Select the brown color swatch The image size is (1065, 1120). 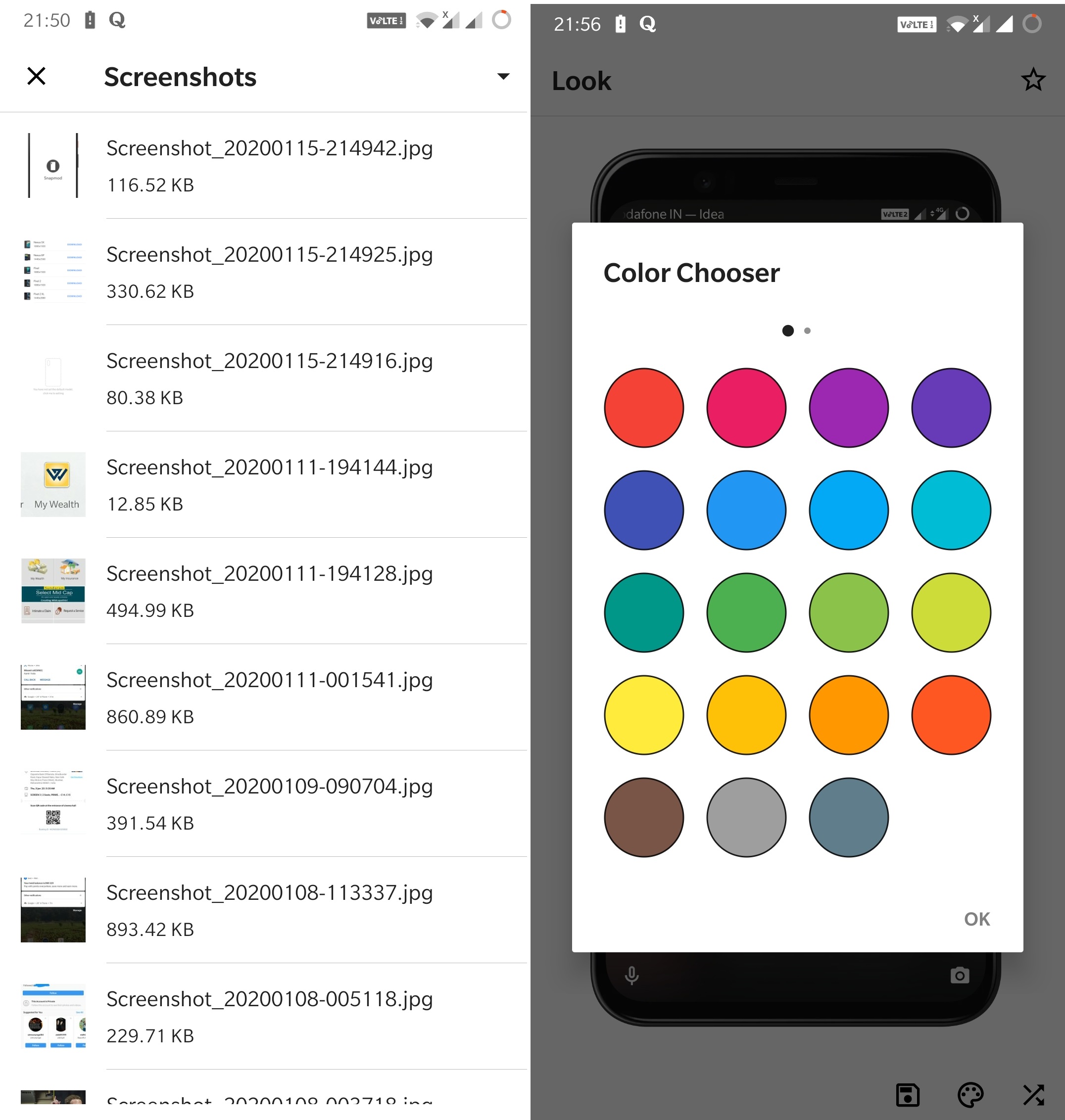tap(644, 817)
